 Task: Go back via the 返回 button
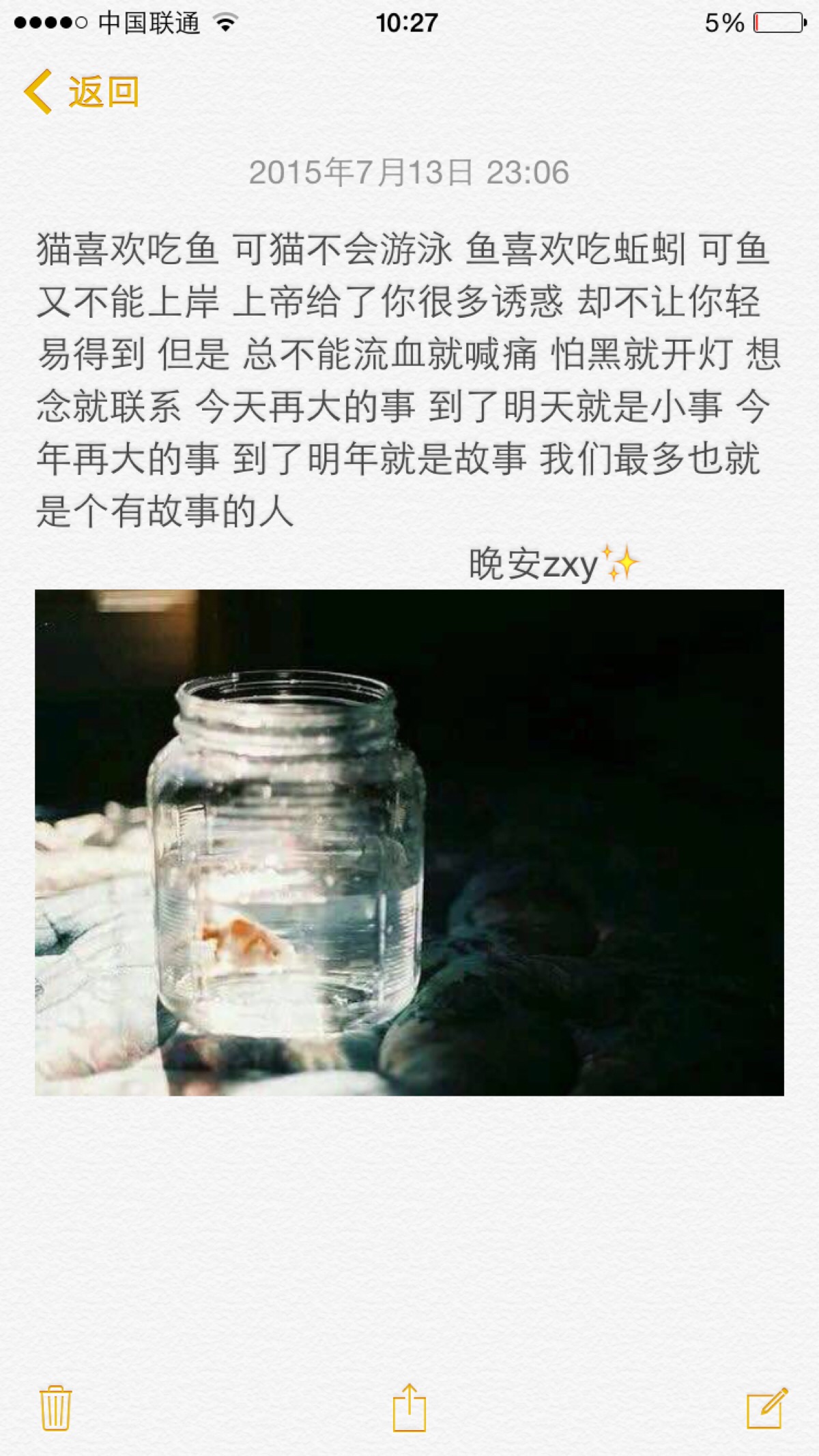[x=82, y=91]
